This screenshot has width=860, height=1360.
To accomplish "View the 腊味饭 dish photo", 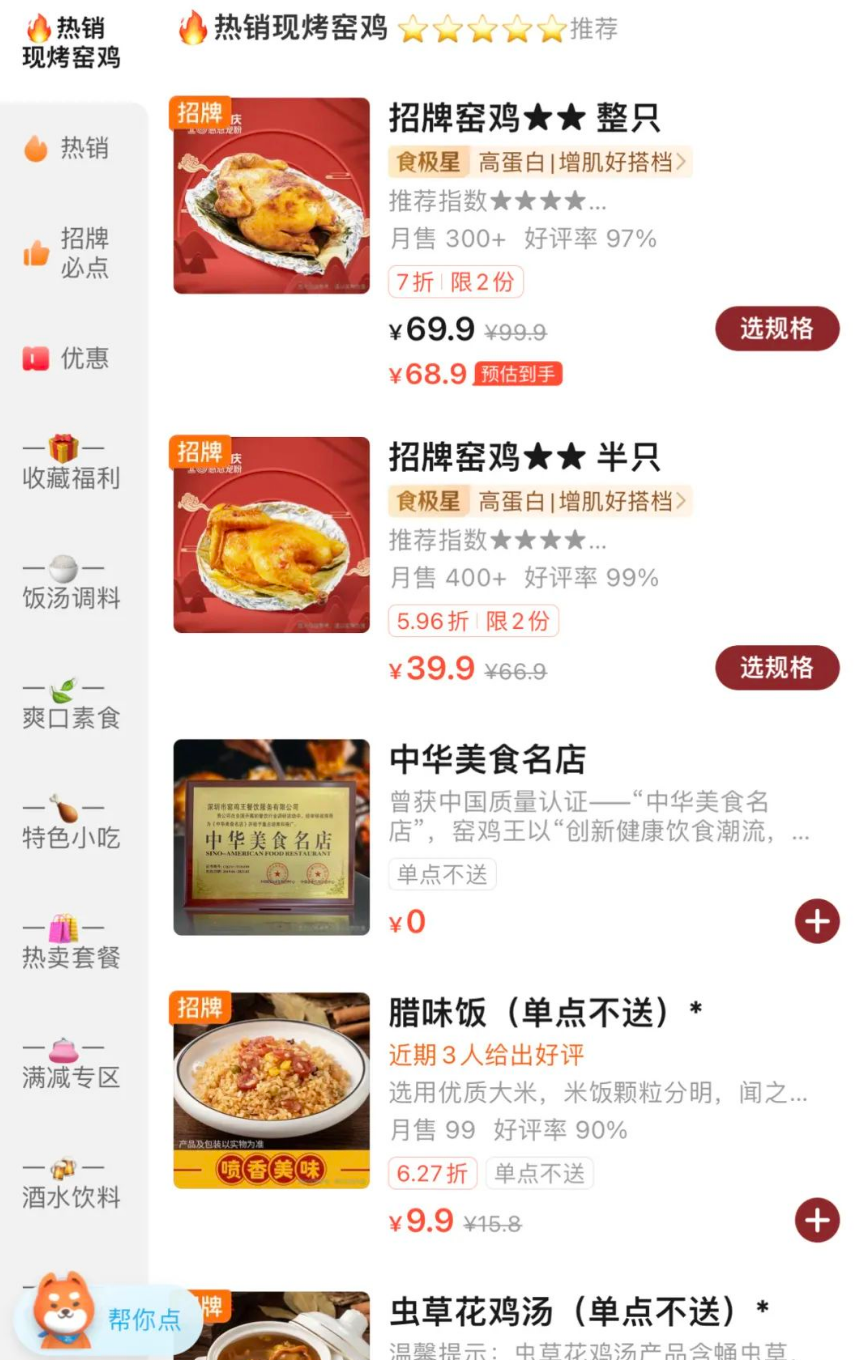I will click(271, 1090).
